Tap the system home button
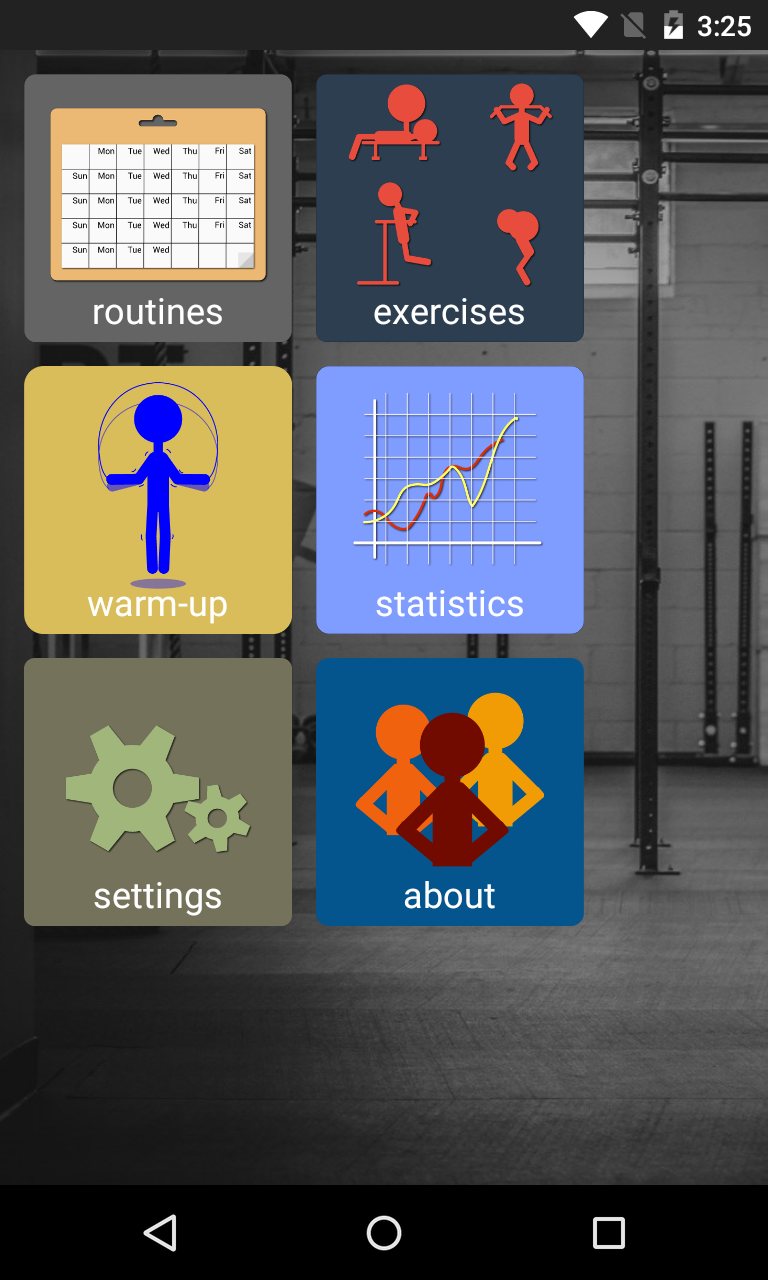This screenshot has height=1280, width=768. pos(384,1233)
